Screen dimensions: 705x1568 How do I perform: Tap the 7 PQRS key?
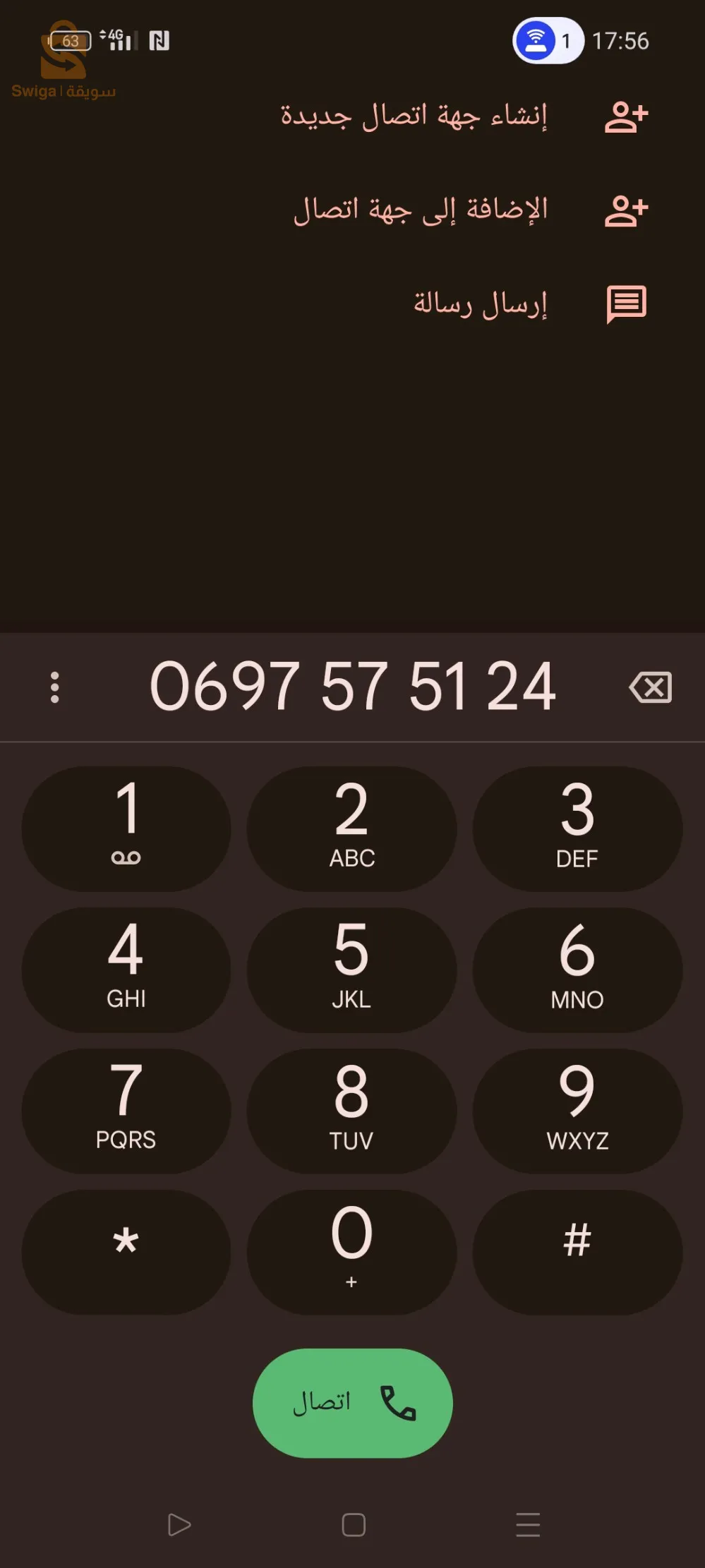click(x=126, y=1110)
